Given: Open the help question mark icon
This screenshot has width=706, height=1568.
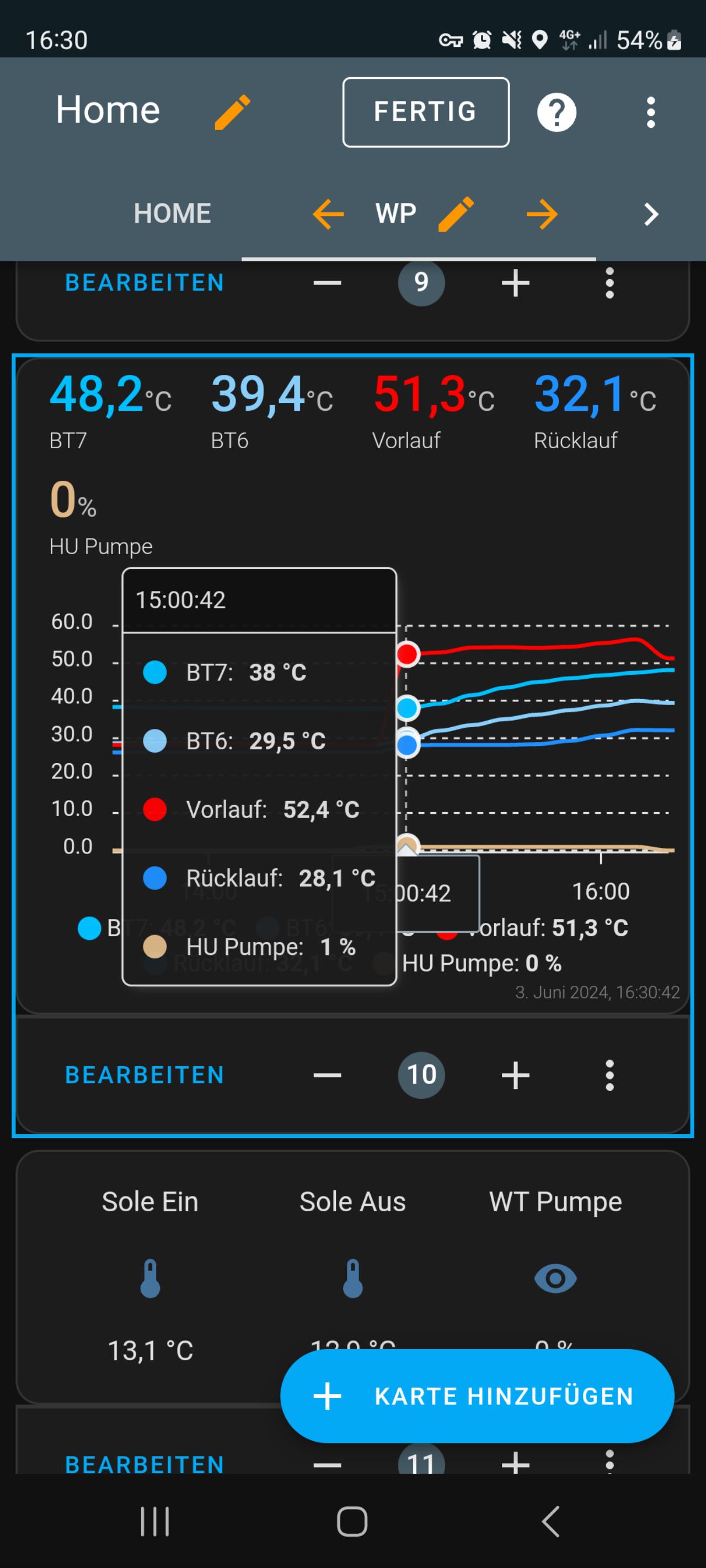Looking at the screenshot, I should pyautogui.click(x=556, y=112).
